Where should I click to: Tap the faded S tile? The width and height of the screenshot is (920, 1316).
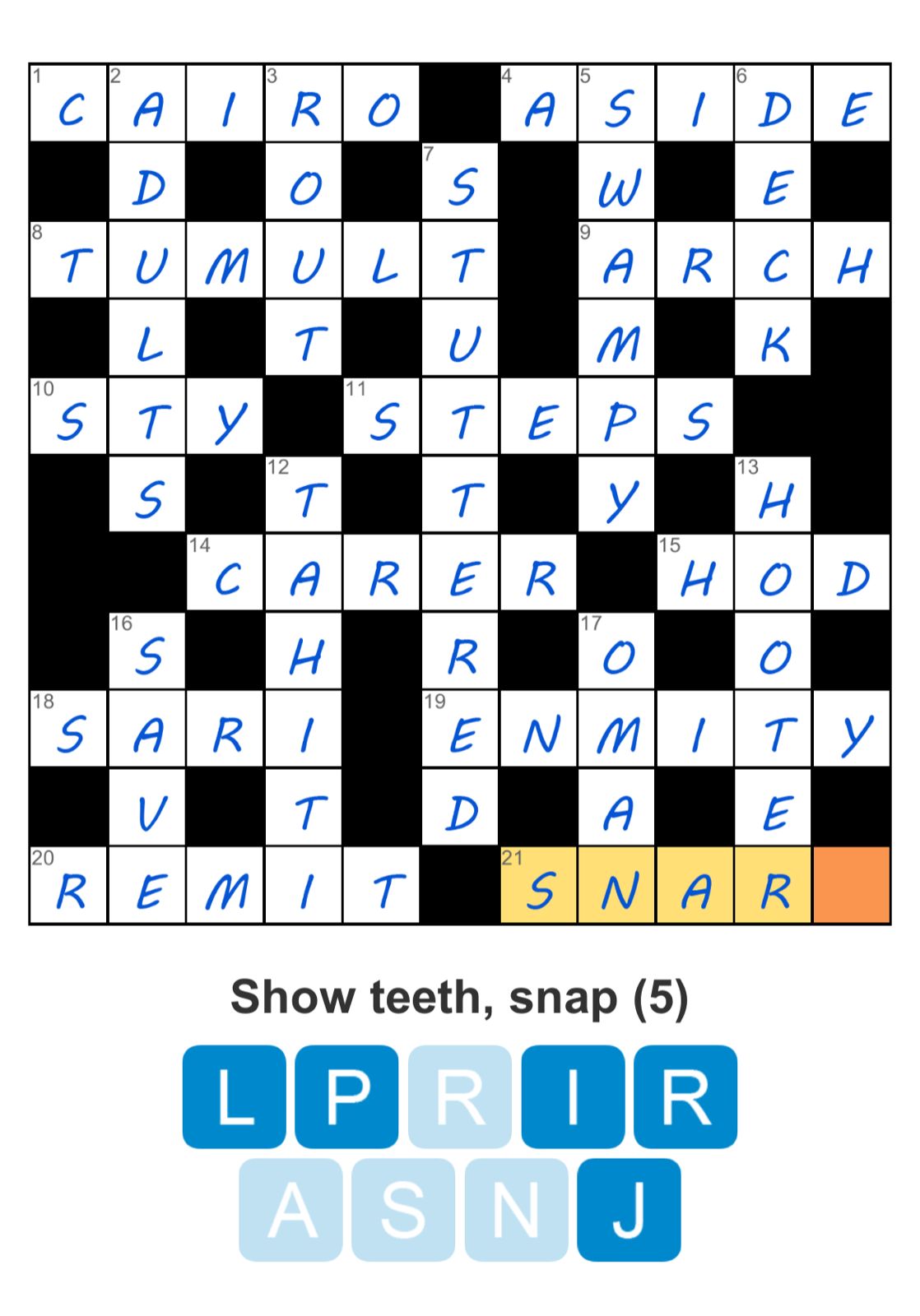click(403, 1210)
